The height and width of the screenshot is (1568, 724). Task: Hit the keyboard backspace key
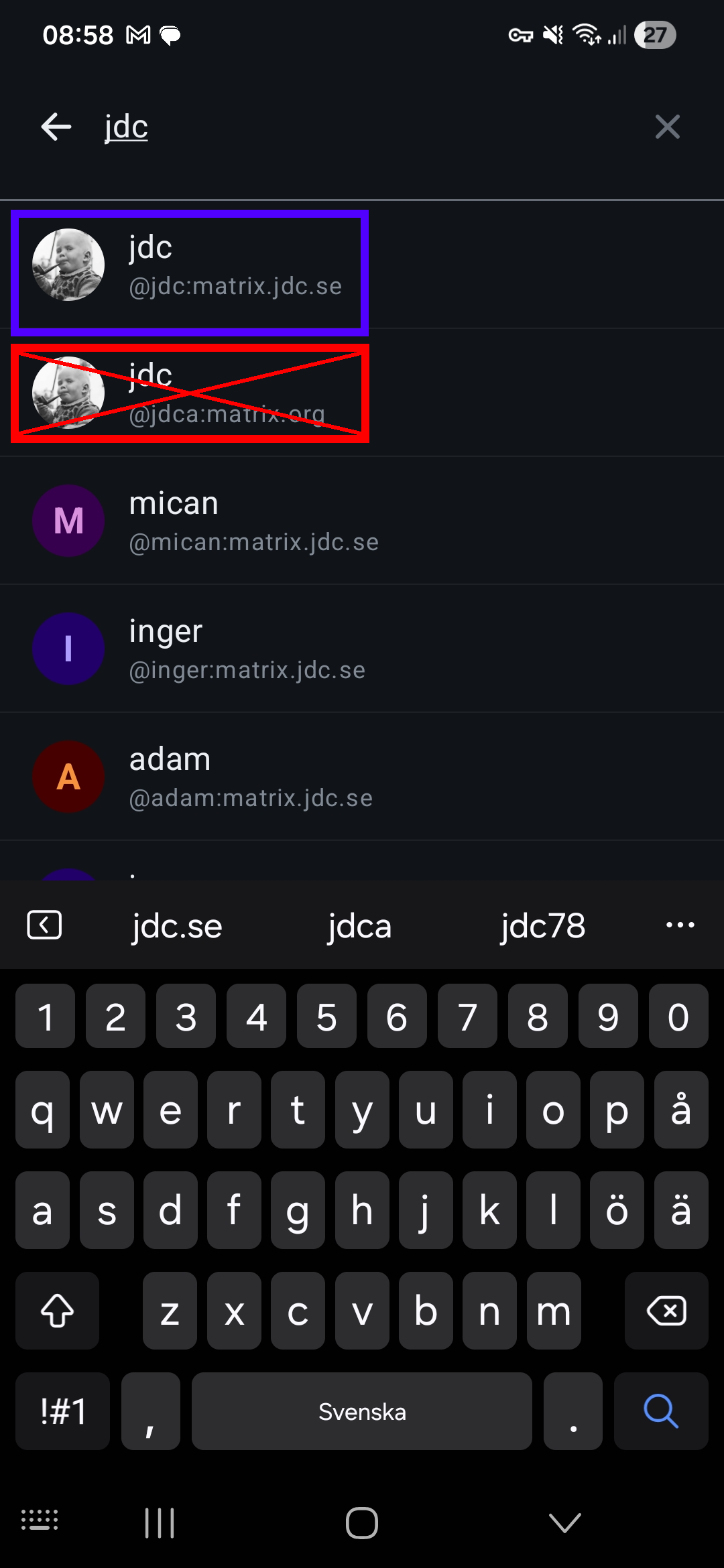pos(666,1311)
